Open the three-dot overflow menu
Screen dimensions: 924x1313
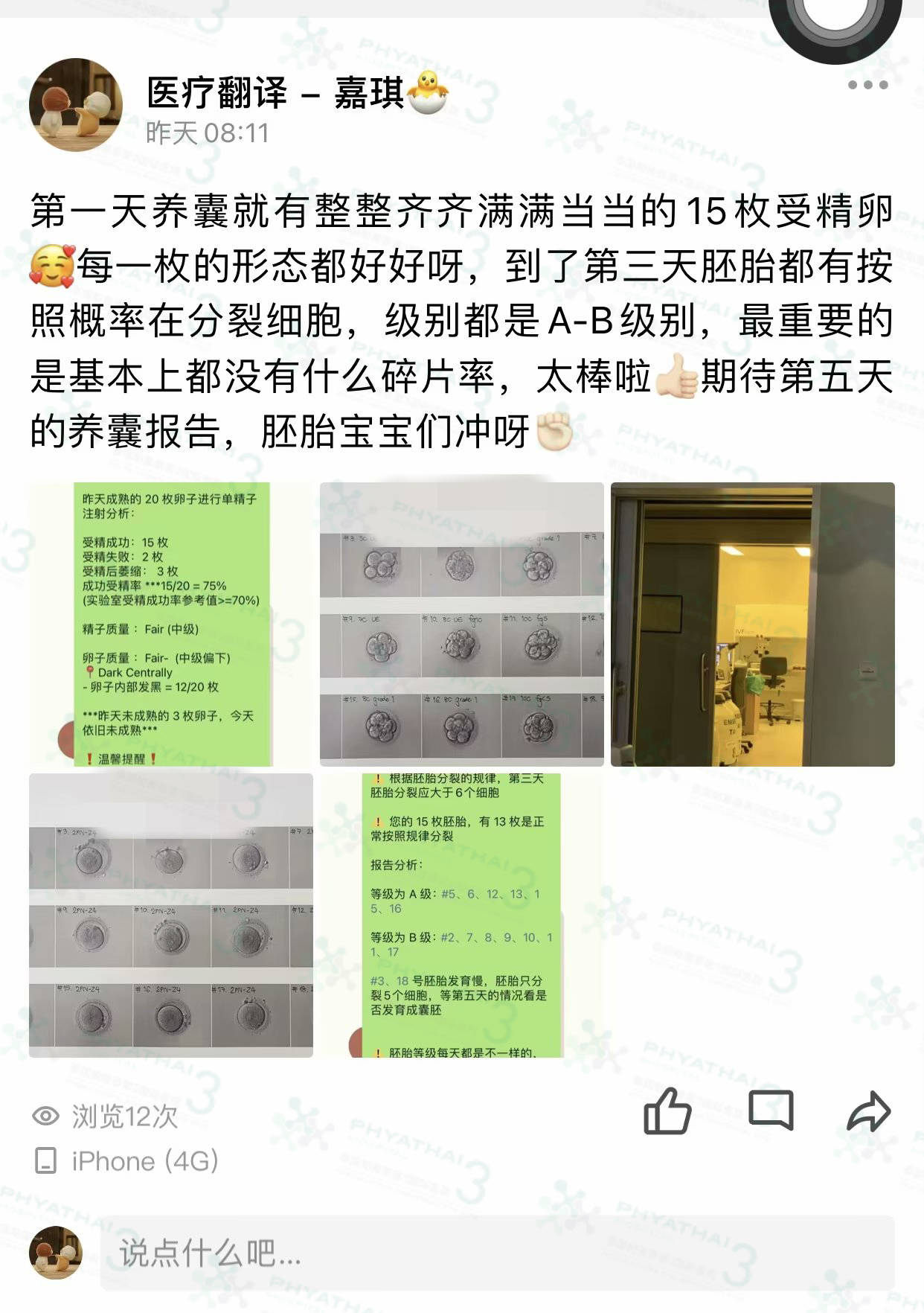click(x=867, y=85)
